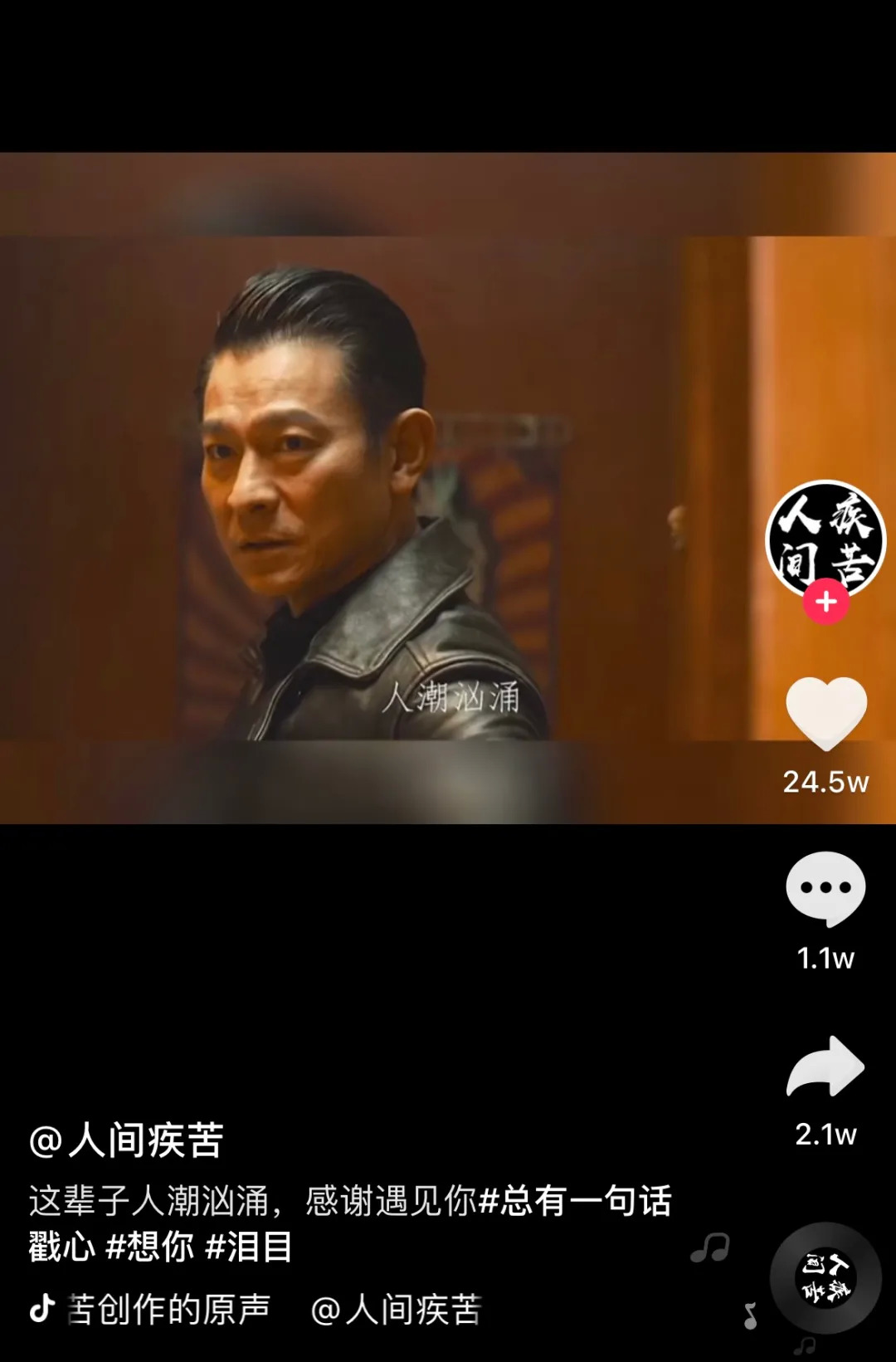Open the spinning music disc
The image size is (896, 1362).
point(825,1277)
